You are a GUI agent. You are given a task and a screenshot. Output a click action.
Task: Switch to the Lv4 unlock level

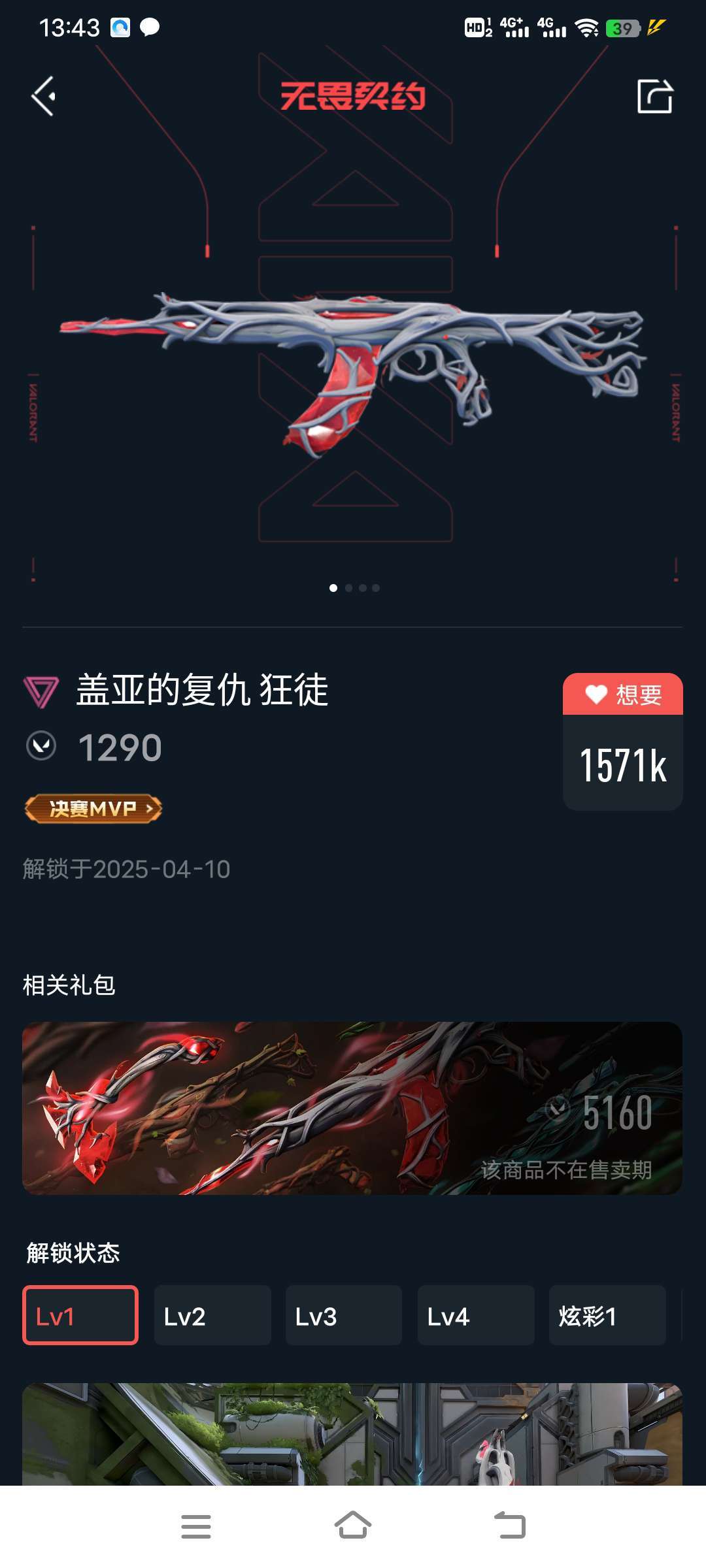click(476, 1315)
